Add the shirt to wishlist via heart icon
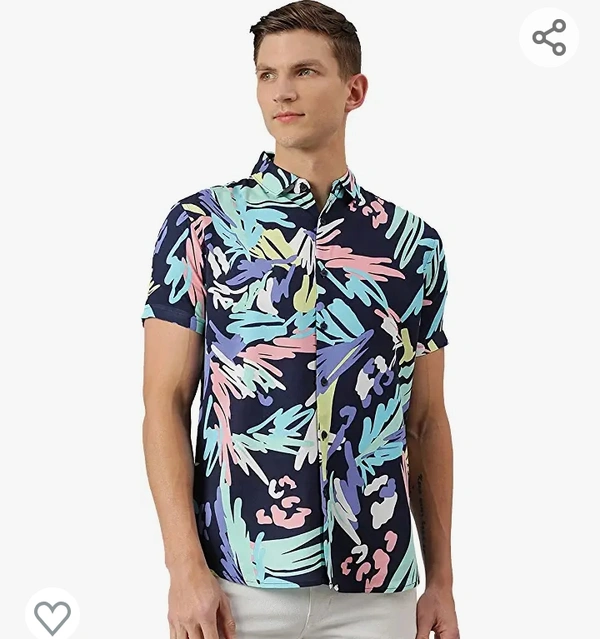 [x=52, y=616]
